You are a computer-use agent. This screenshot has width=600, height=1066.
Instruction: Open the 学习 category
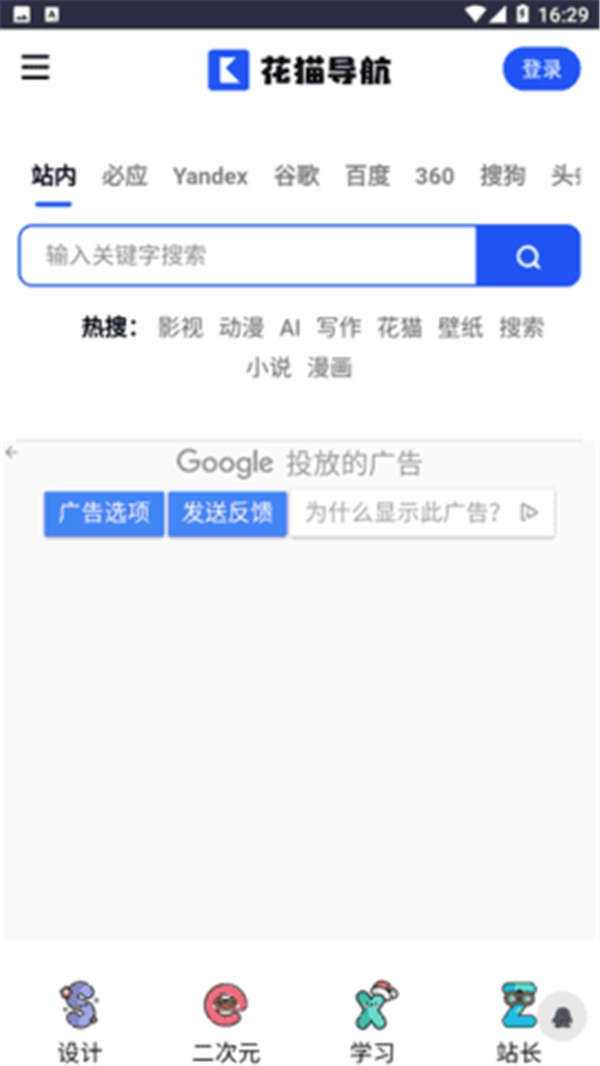pos(372,1022)
